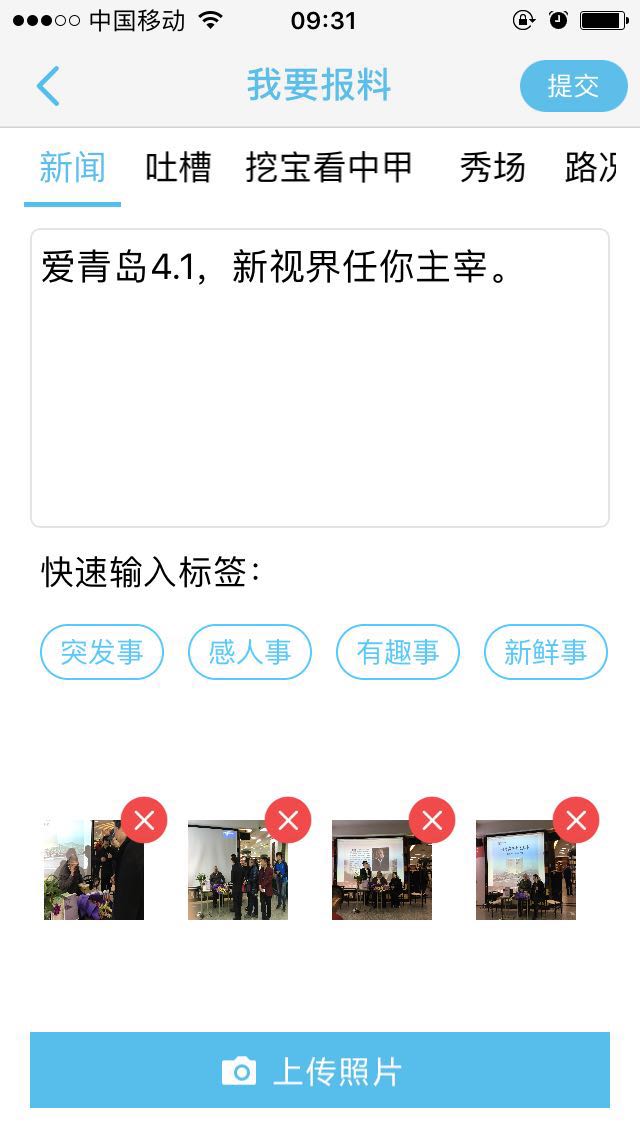
Task: Upload a photo with 上传照片
Action: click(320, 1071)
